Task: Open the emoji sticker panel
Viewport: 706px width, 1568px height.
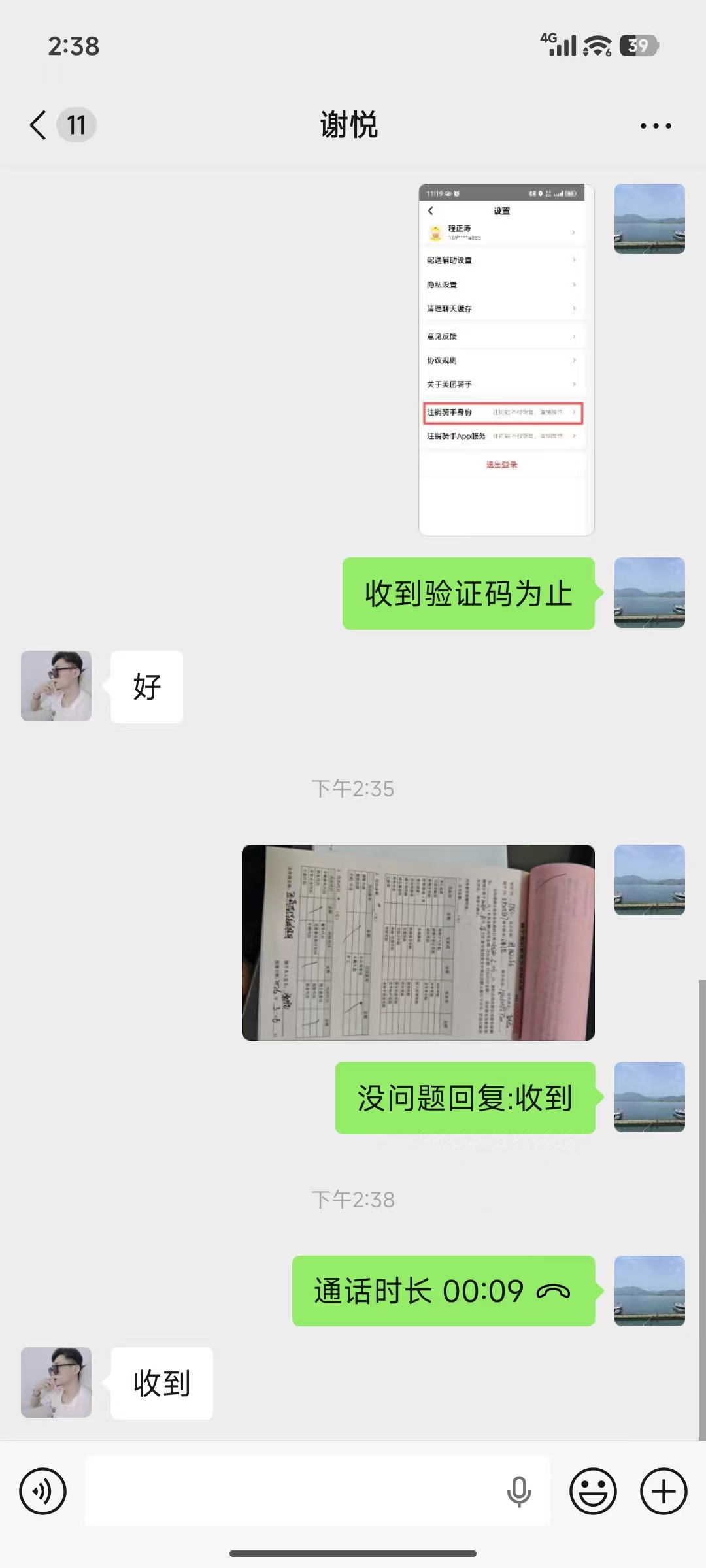Action: click(x=593, y=1492)
